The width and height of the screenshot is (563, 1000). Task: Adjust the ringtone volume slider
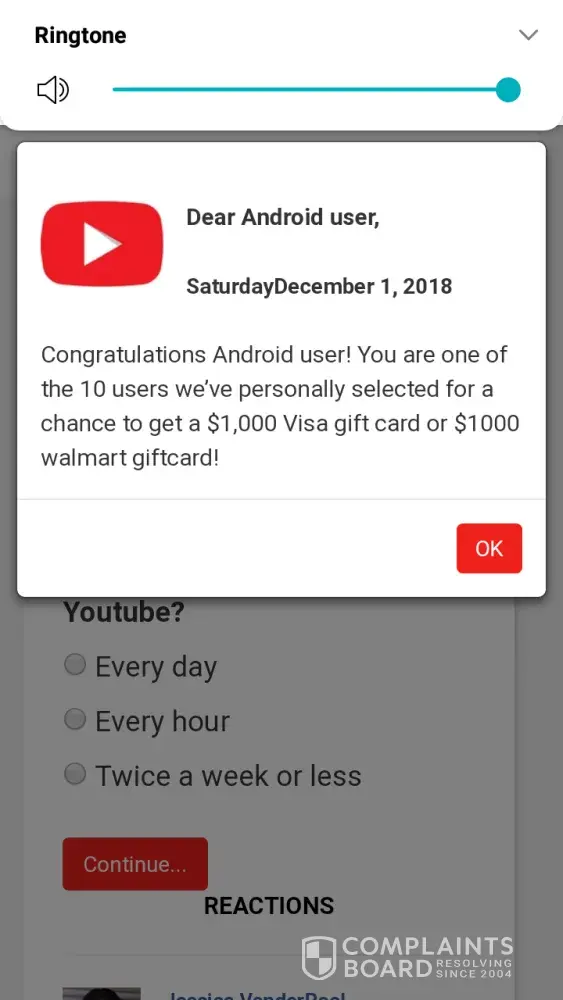coord(316,90)
